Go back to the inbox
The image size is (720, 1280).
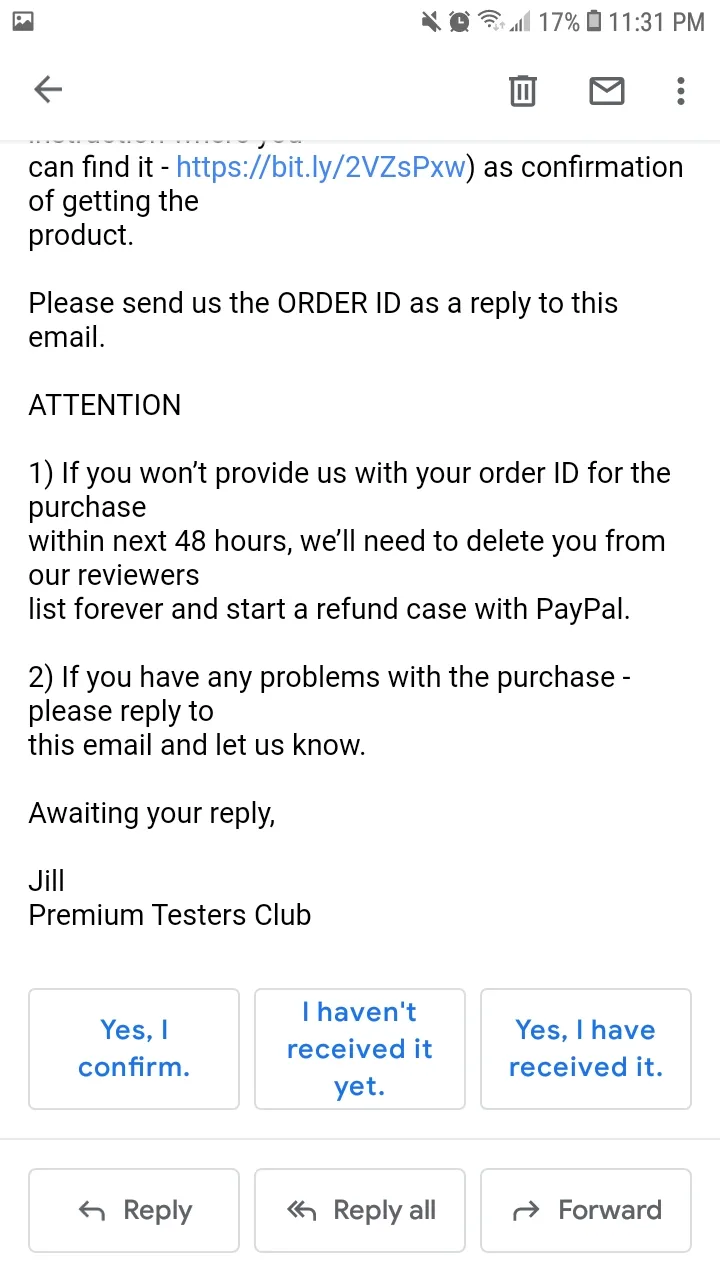point(48,90)
